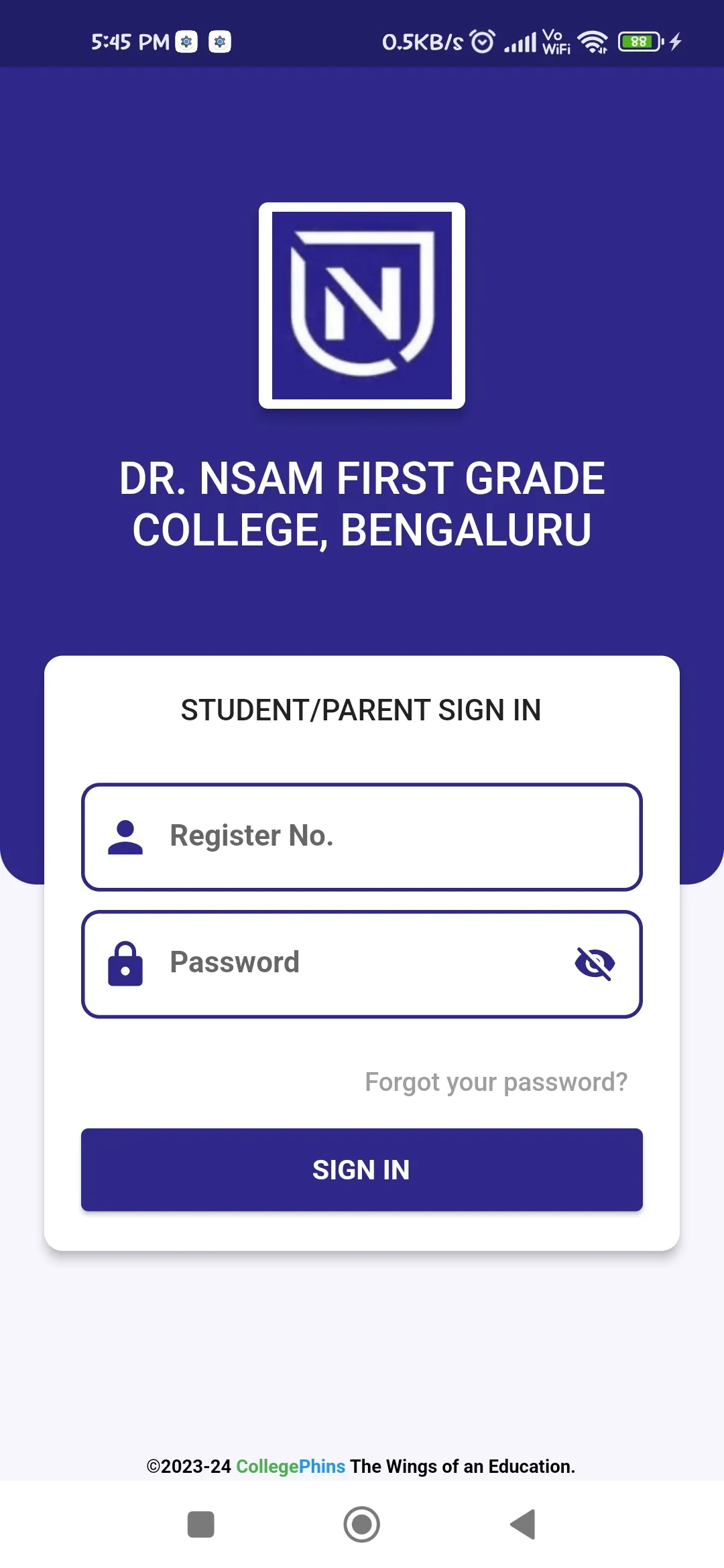Focus the Register No. field
The width and height of the screenshot is (724, 1568).
click(362, 837)
